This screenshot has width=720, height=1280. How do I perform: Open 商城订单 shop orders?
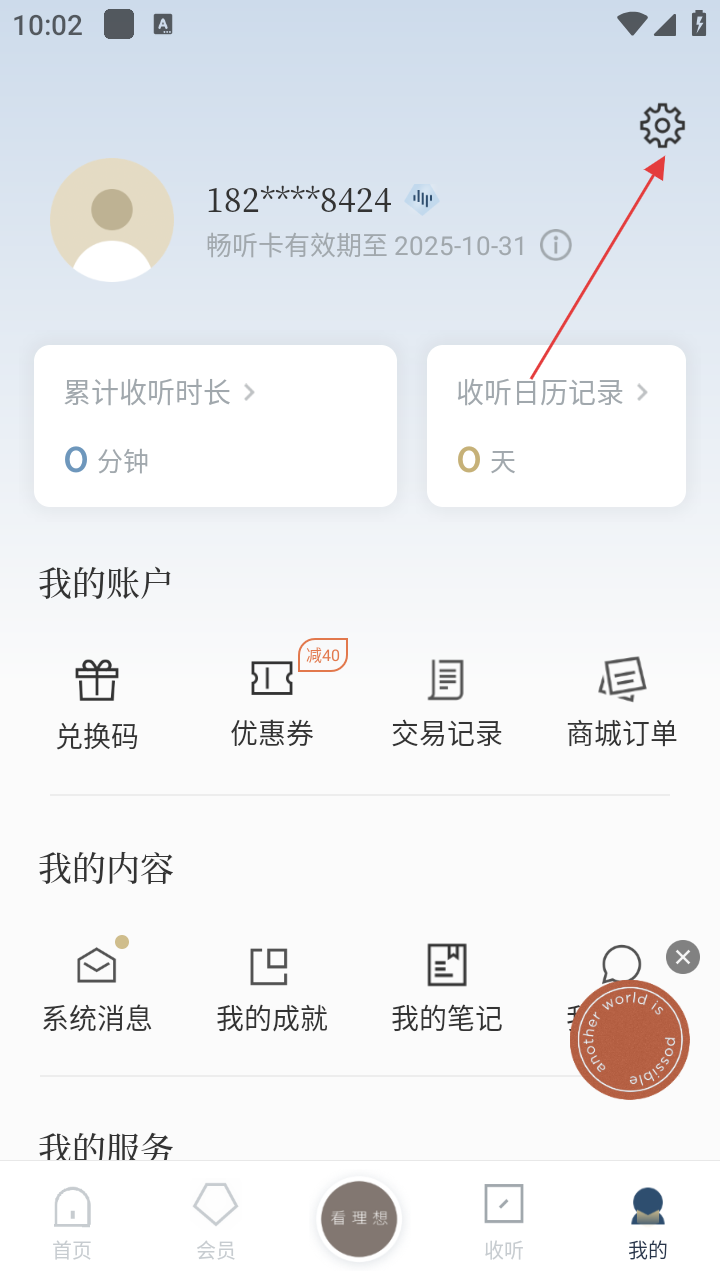click(622, 705)
